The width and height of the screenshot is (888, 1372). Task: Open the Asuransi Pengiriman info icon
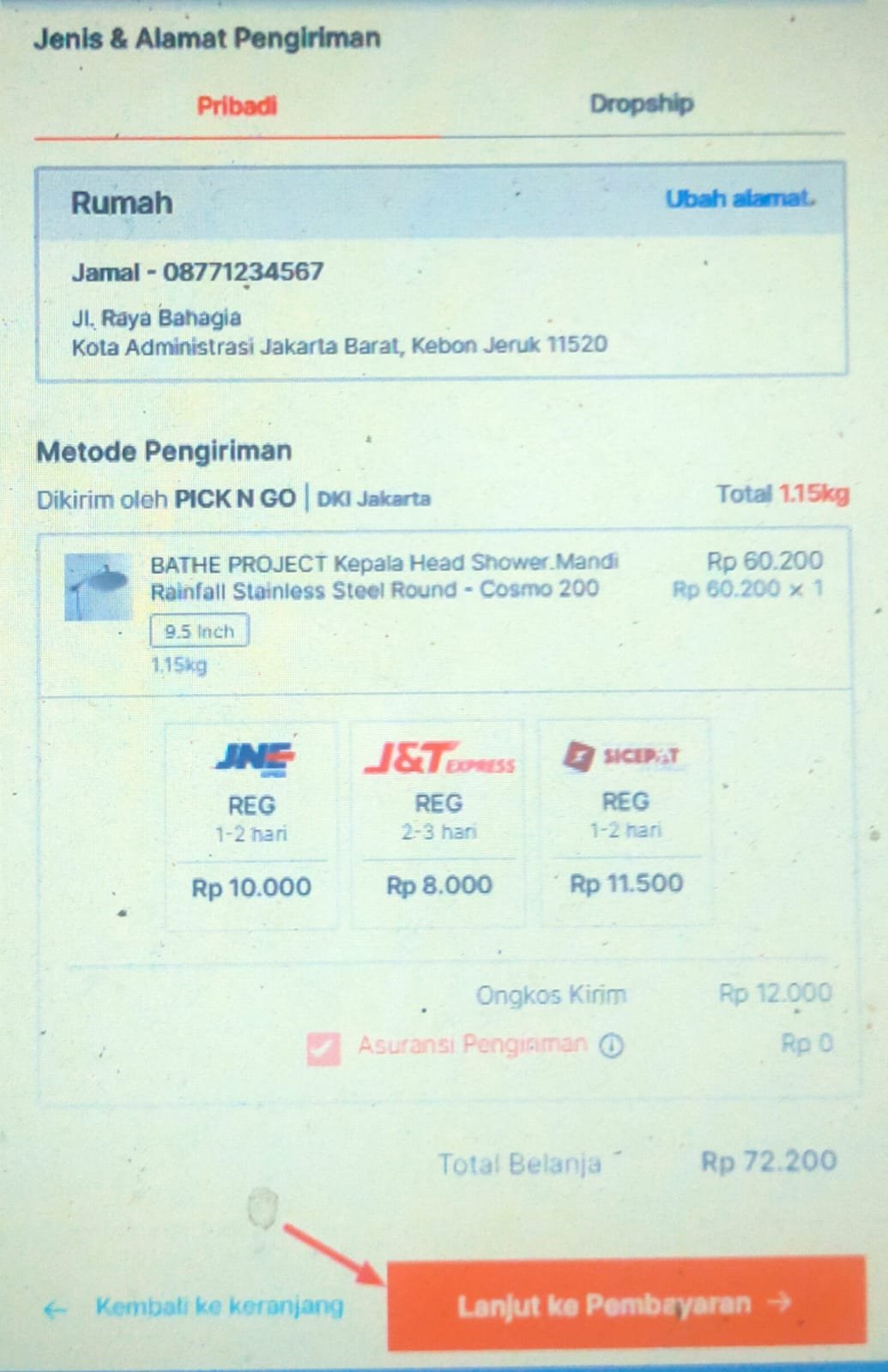[611, 1046]
